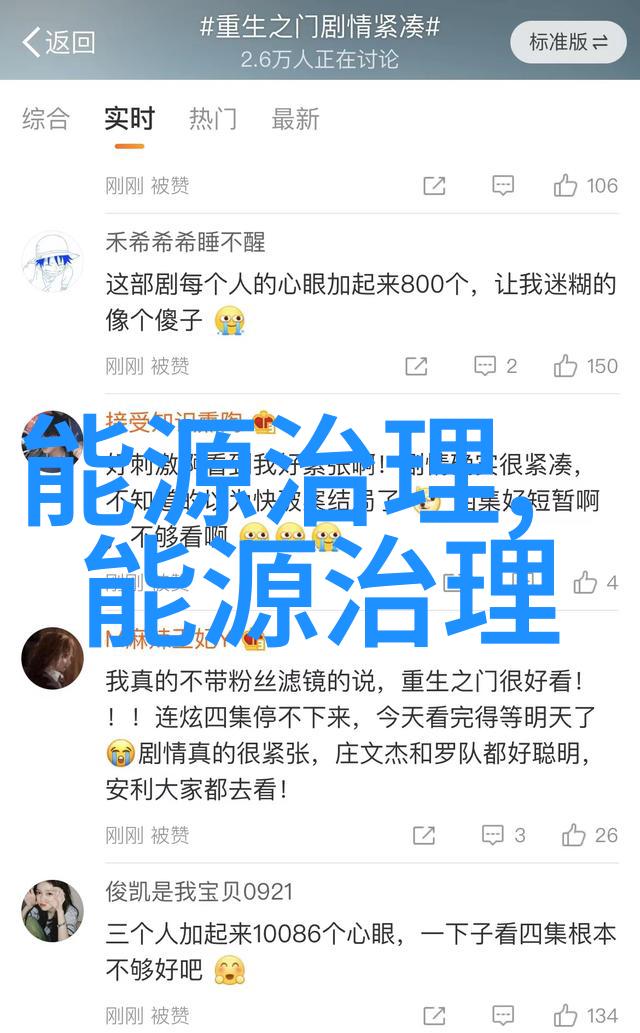Like the post with 26 likes
The width and height of the screenshot is (640, 1033).
(589, 836)
